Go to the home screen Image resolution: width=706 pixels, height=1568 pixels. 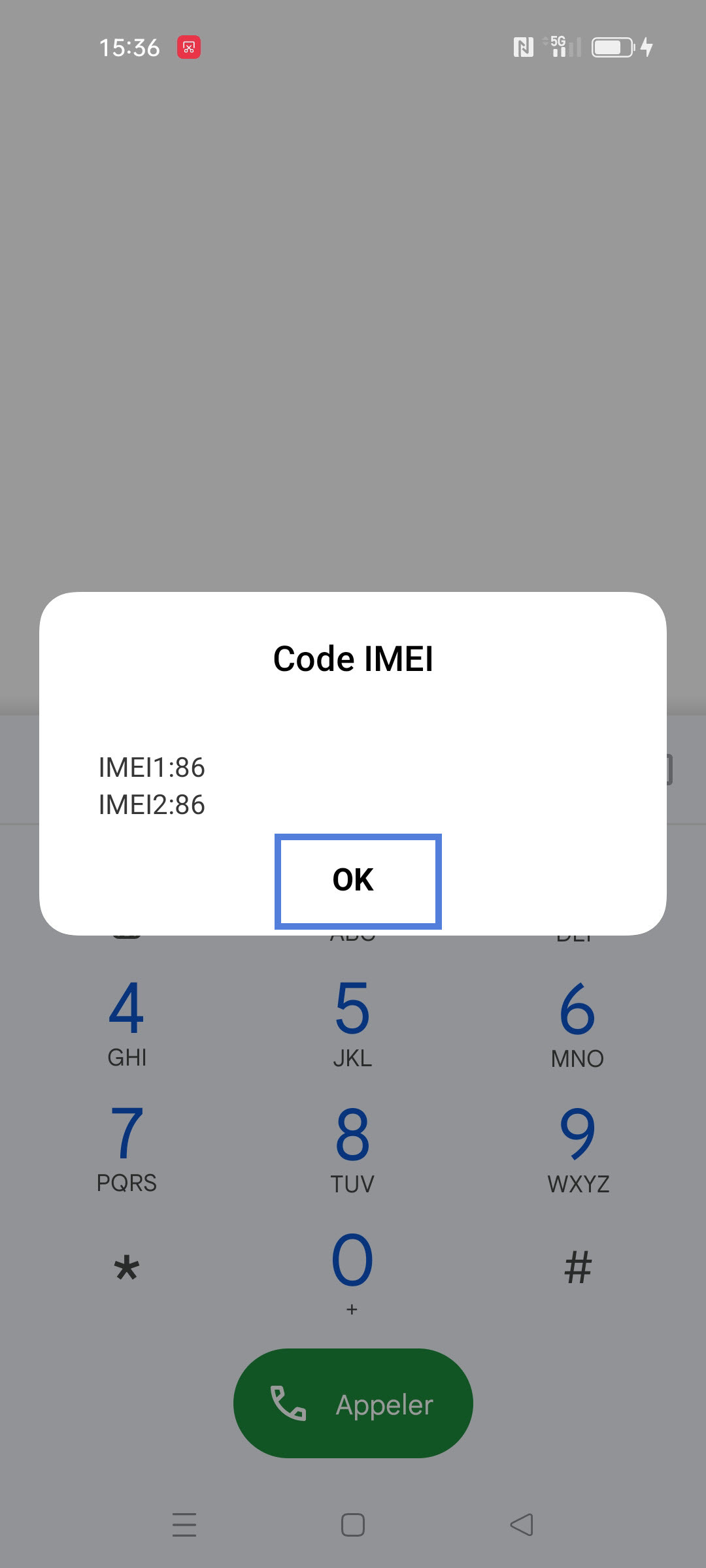pos(353,1525)
